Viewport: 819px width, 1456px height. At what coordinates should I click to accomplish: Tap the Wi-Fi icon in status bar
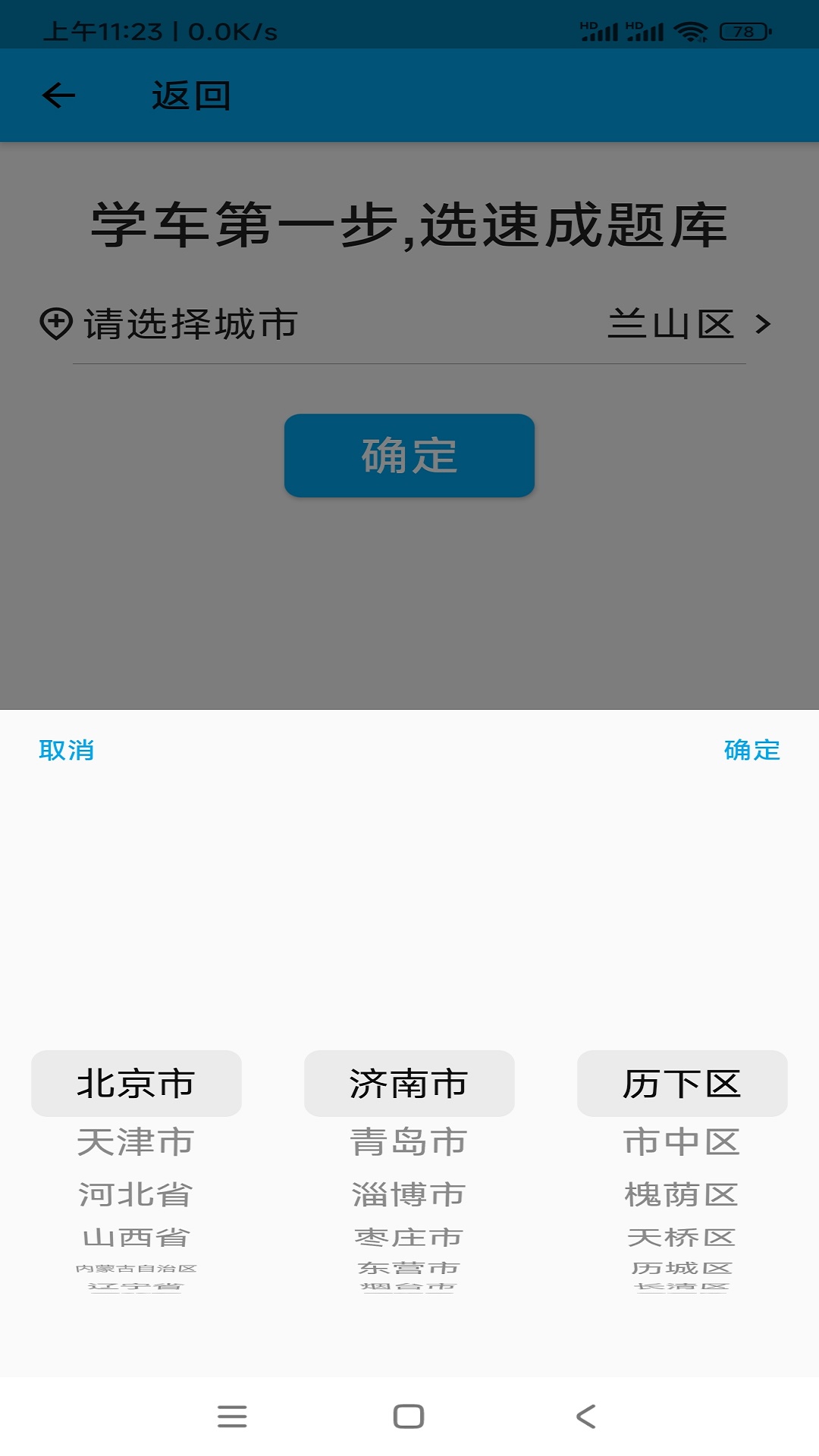click(x=691, y=30)
